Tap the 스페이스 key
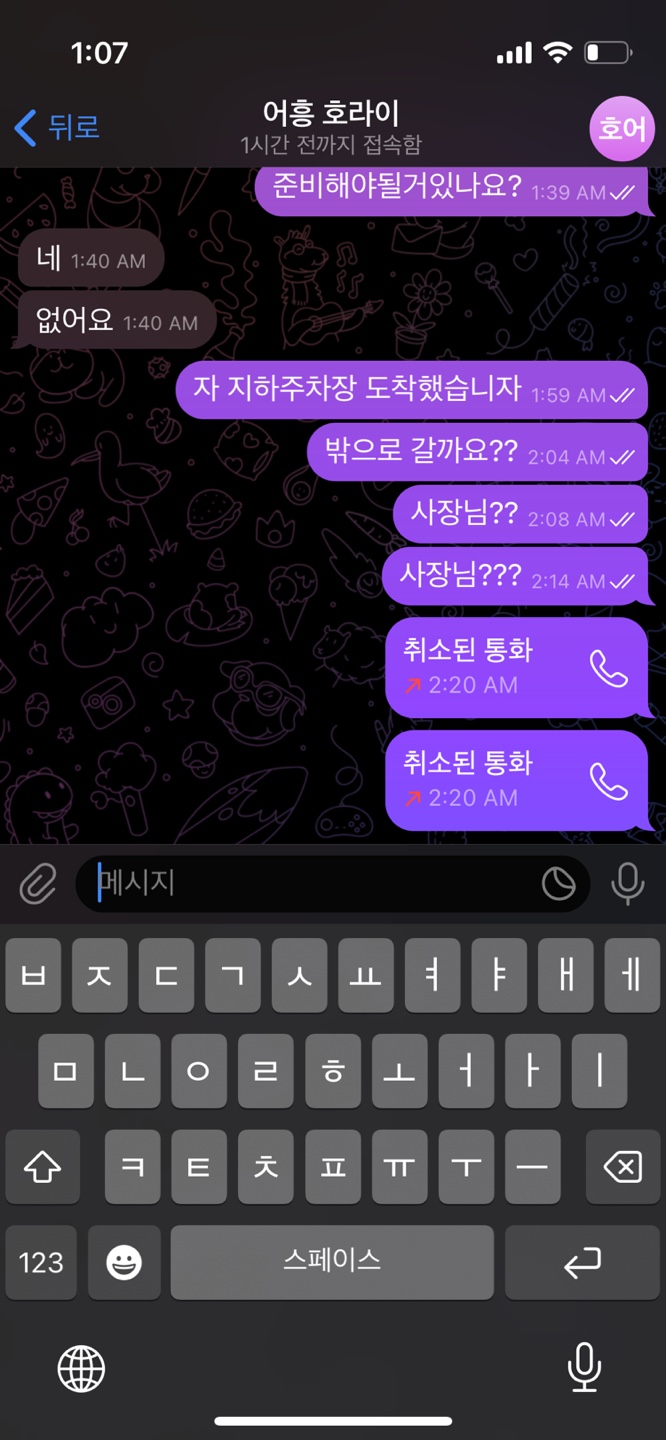The width and height of the screenshot is (666, 1440). point(332,1262)
